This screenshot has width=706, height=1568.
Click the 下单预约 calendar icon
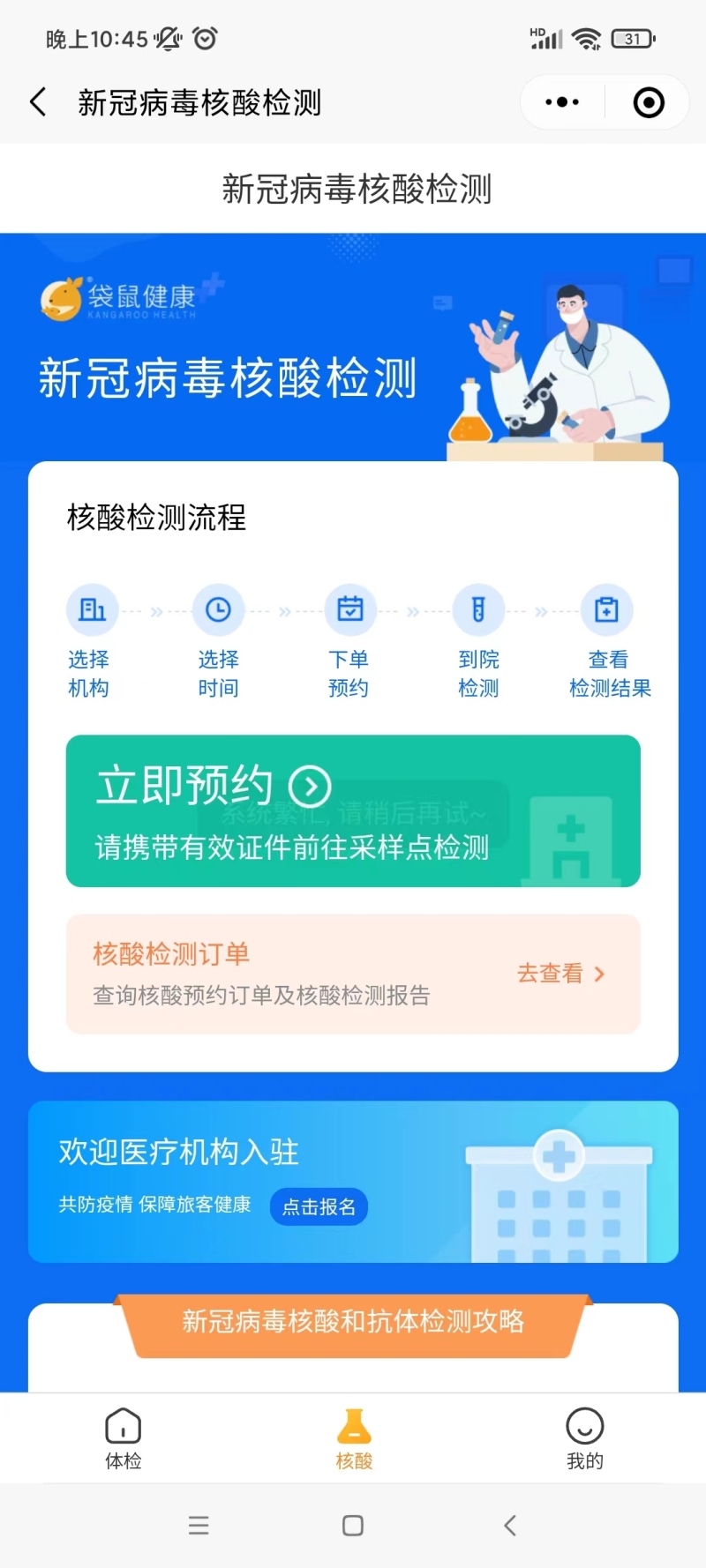349,609
